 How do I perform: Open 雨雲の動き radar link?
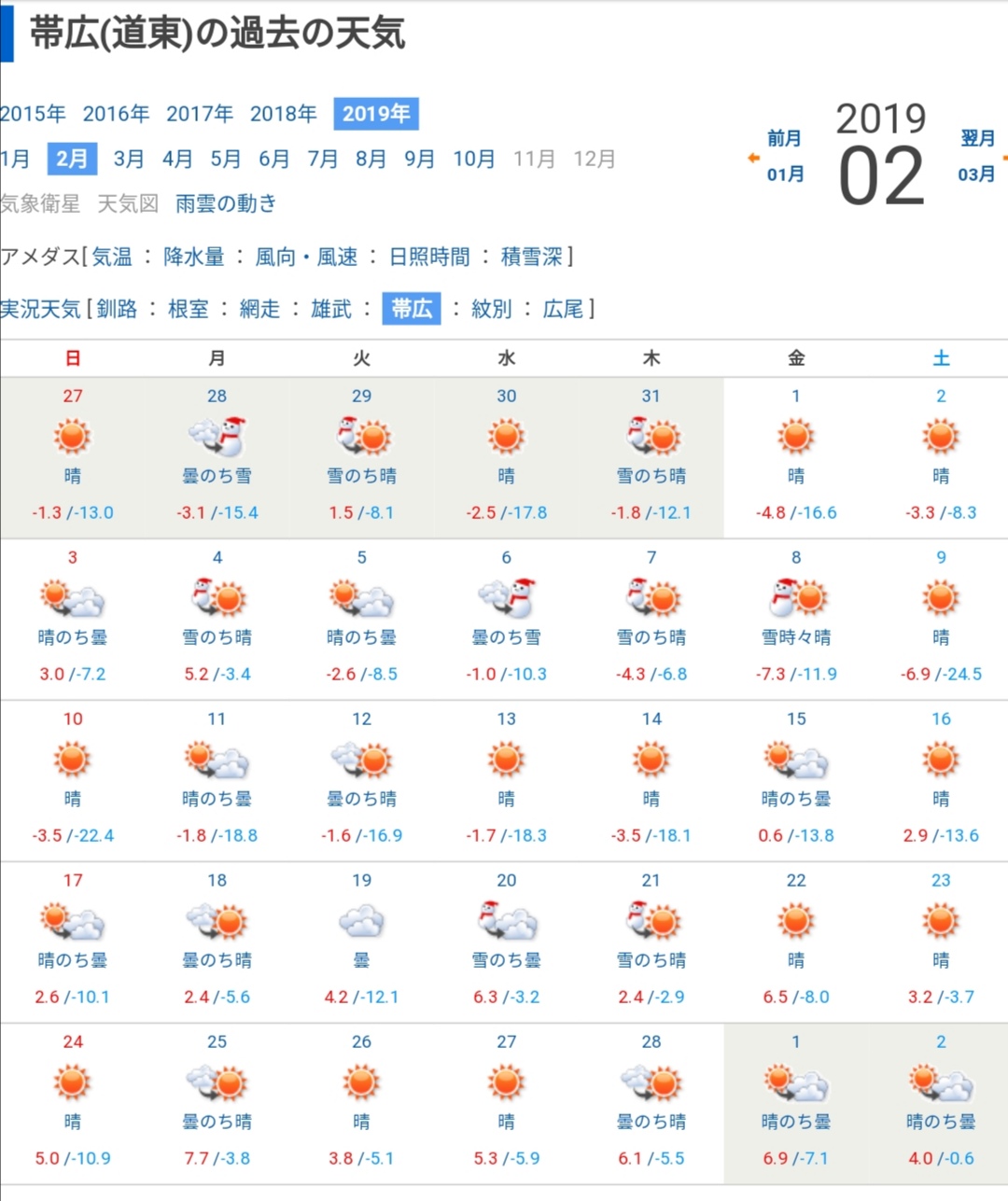(x=226, y=203)
